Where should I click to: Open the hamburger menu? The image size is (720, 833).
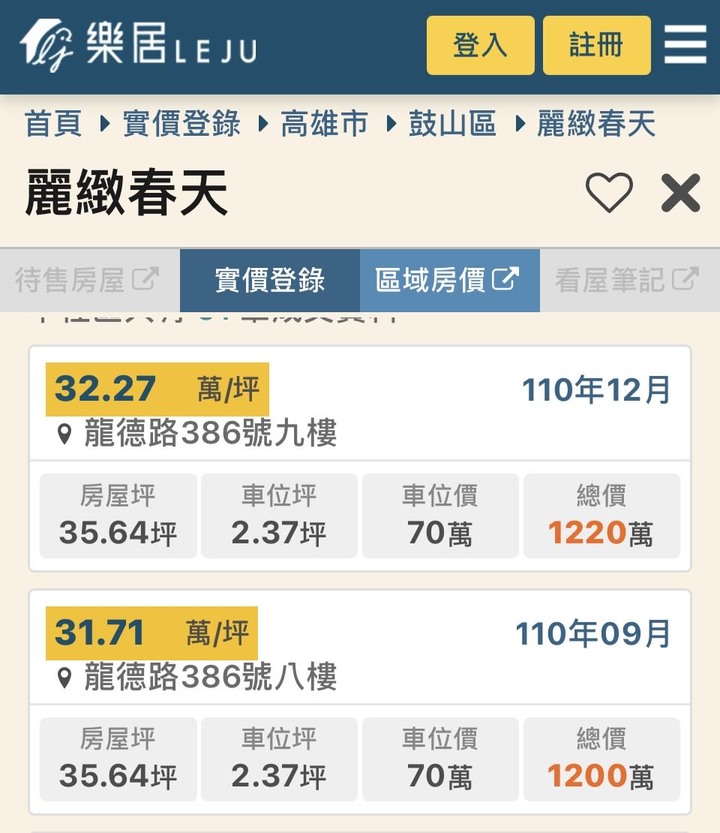[x=685, y=45]
